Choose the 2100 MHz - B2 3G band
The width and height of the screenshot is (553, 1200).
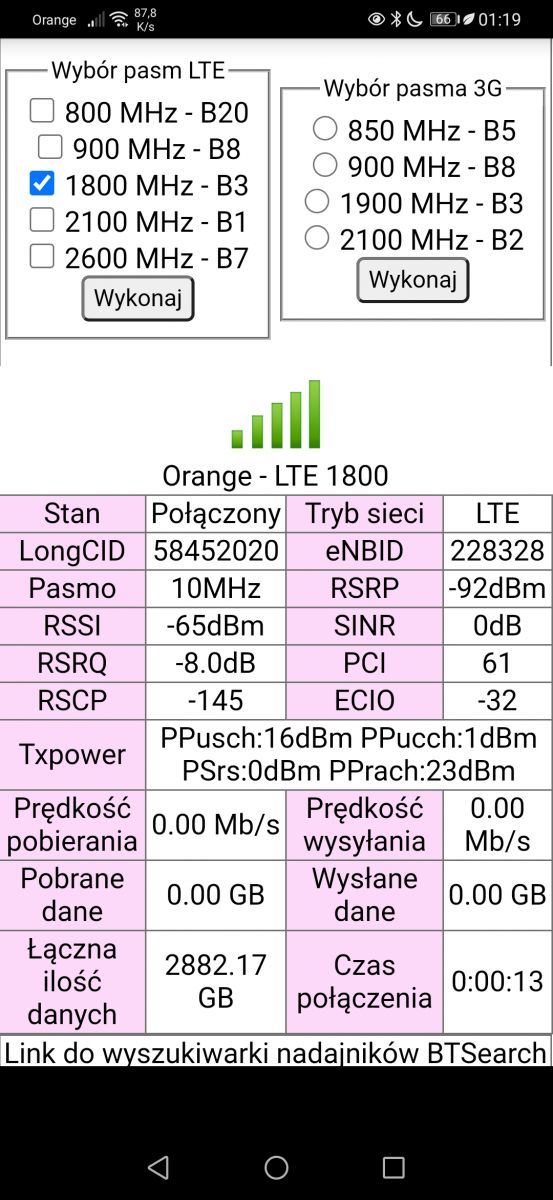pos(316,237)
